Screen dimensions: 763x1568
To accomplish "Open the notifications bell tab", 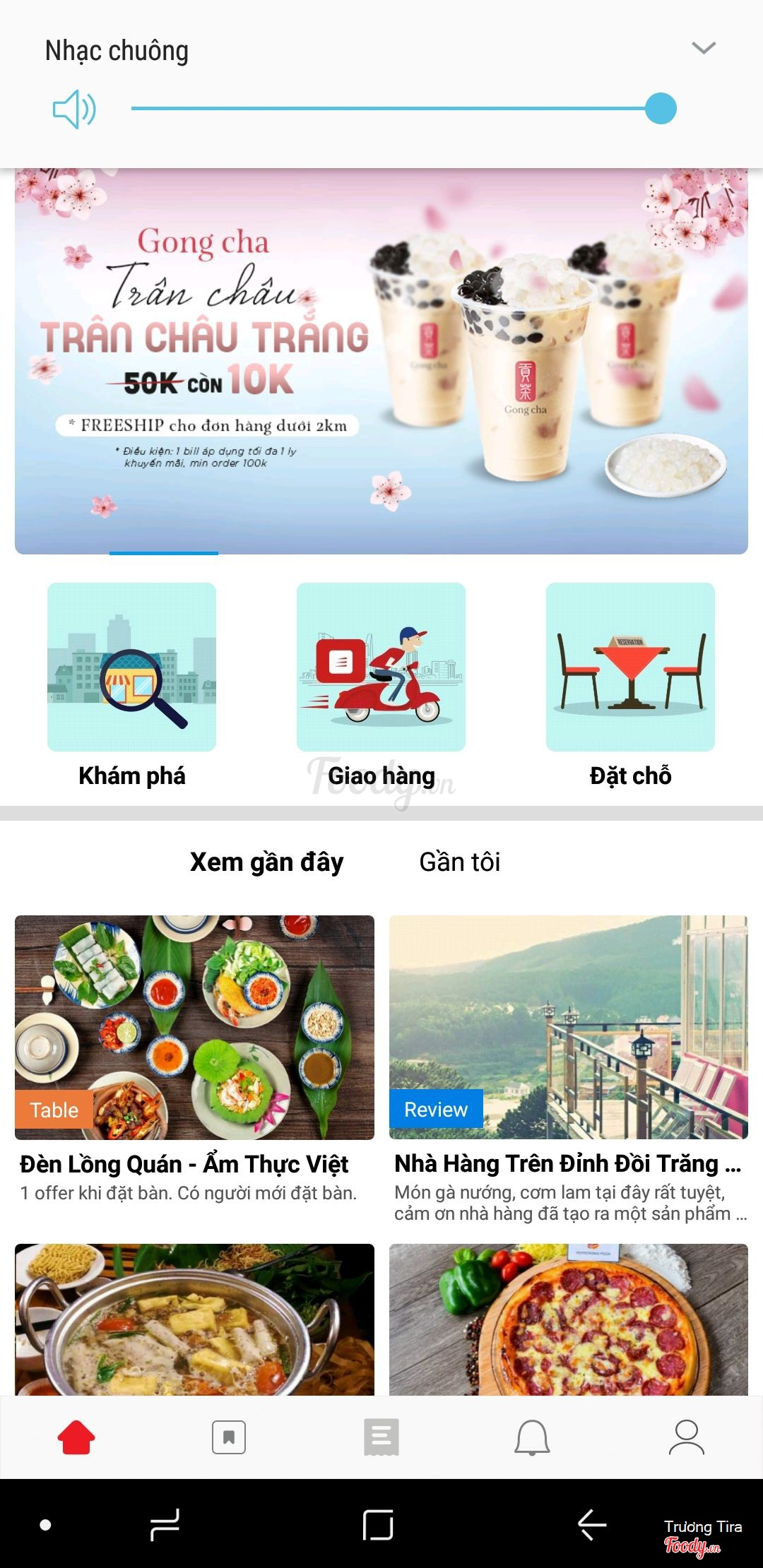I will coord(532,1437).
